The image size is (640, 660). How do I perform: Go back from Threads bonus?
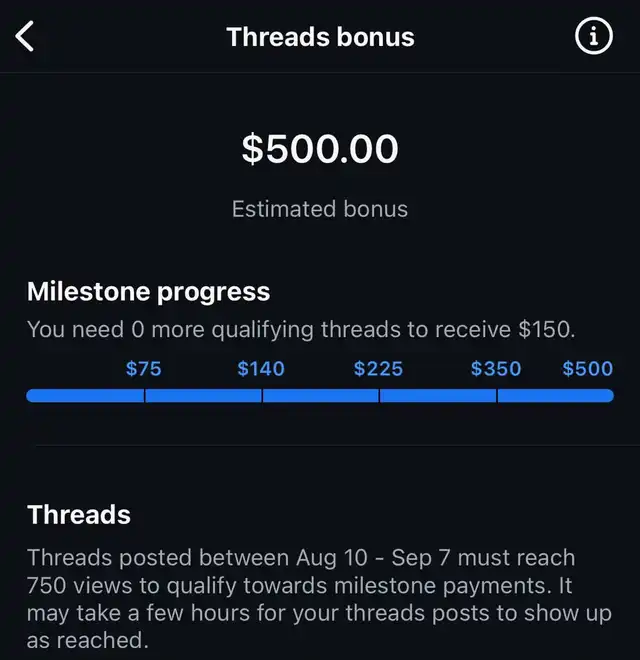pyautogui.click(x=26, y=37)
